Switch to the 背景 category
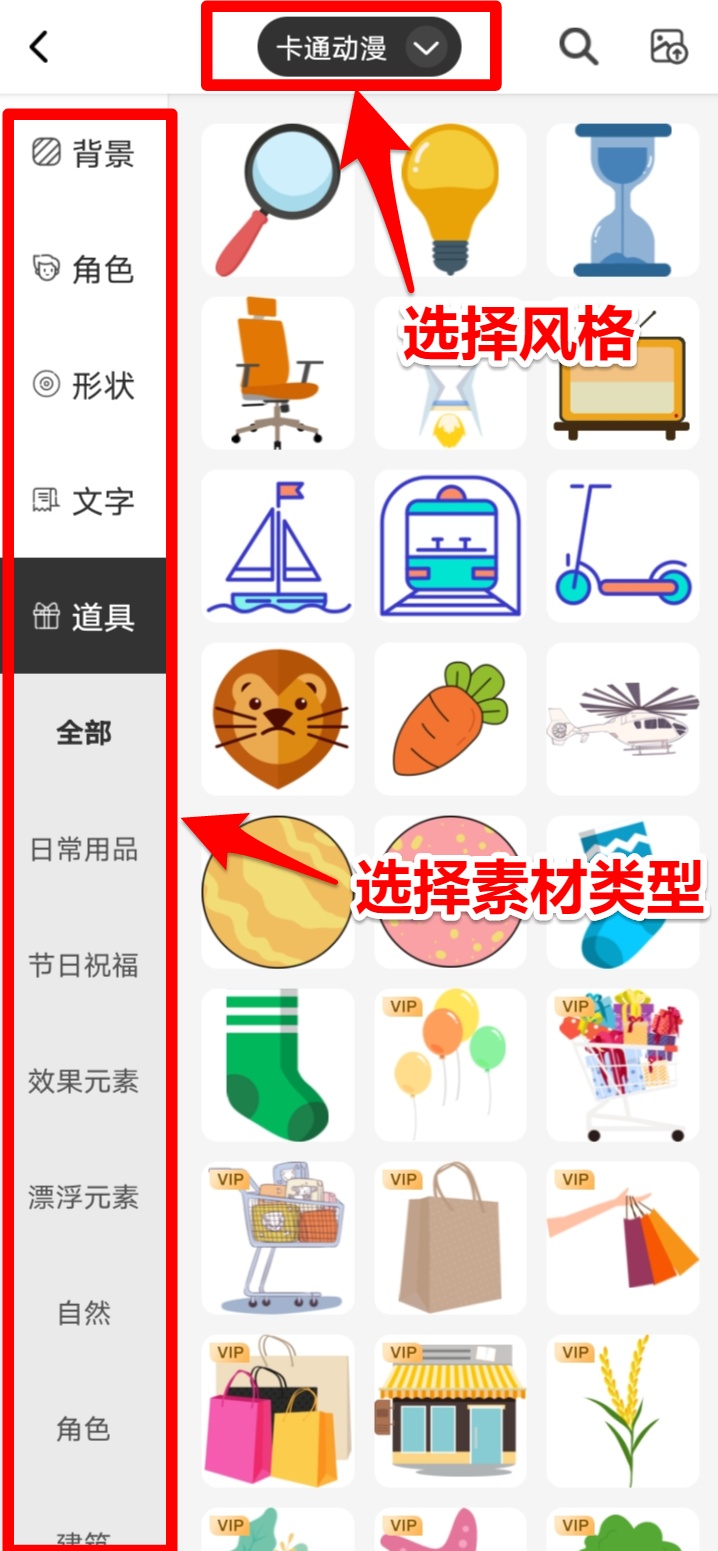 (x=84, y=153)
